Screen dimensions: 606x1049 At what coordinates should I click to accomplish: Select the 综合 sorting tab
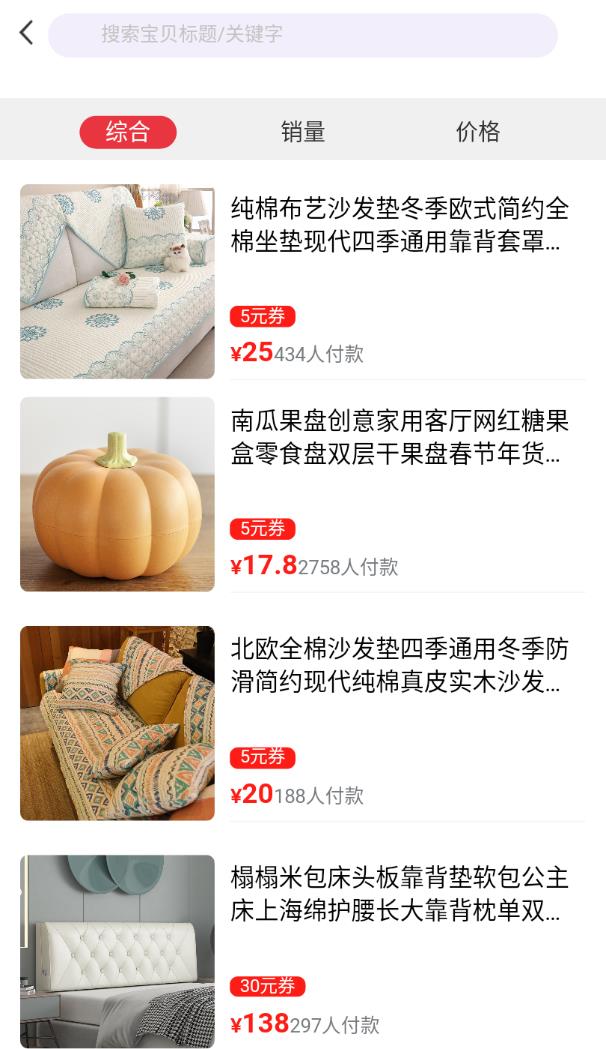pos(128,132)
